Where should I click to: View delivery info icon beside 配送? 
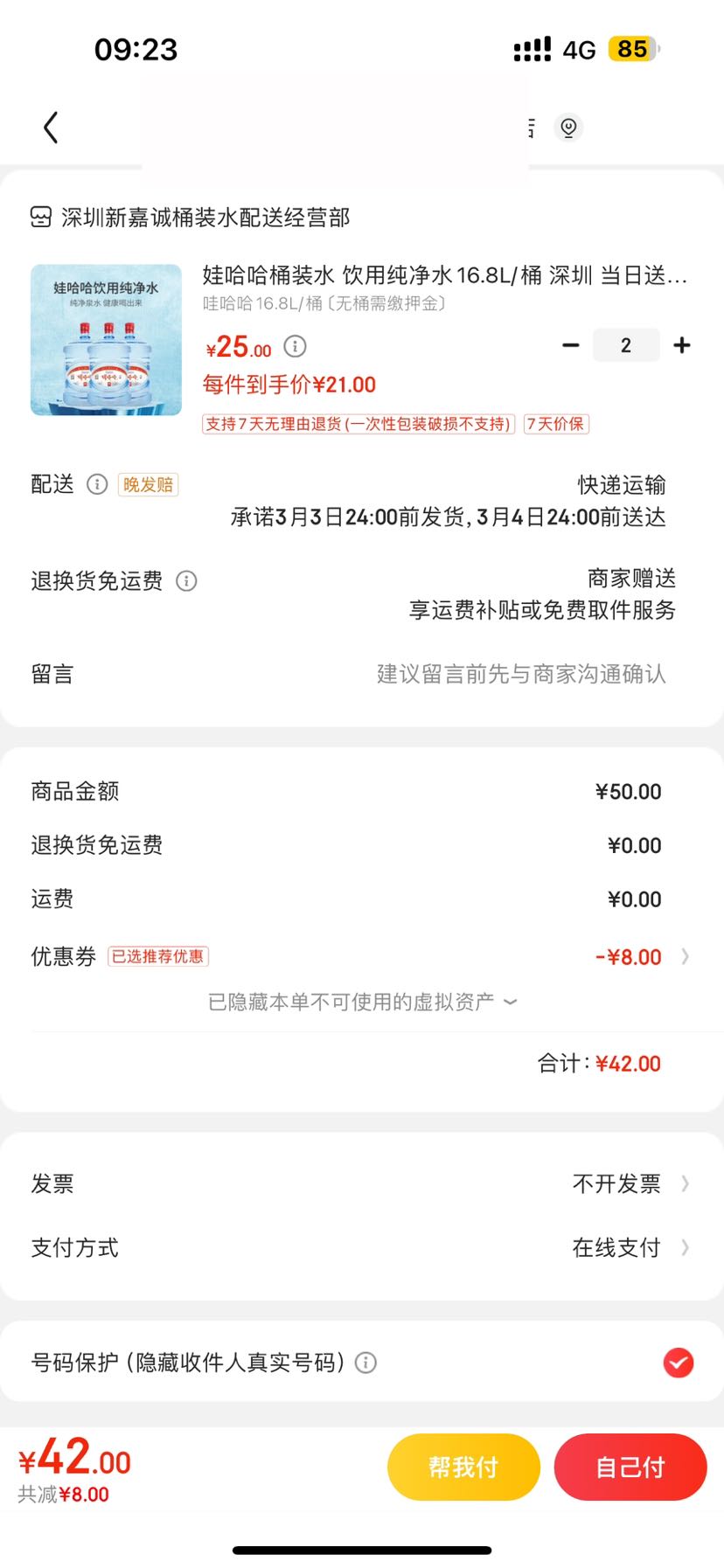point(97,485)
